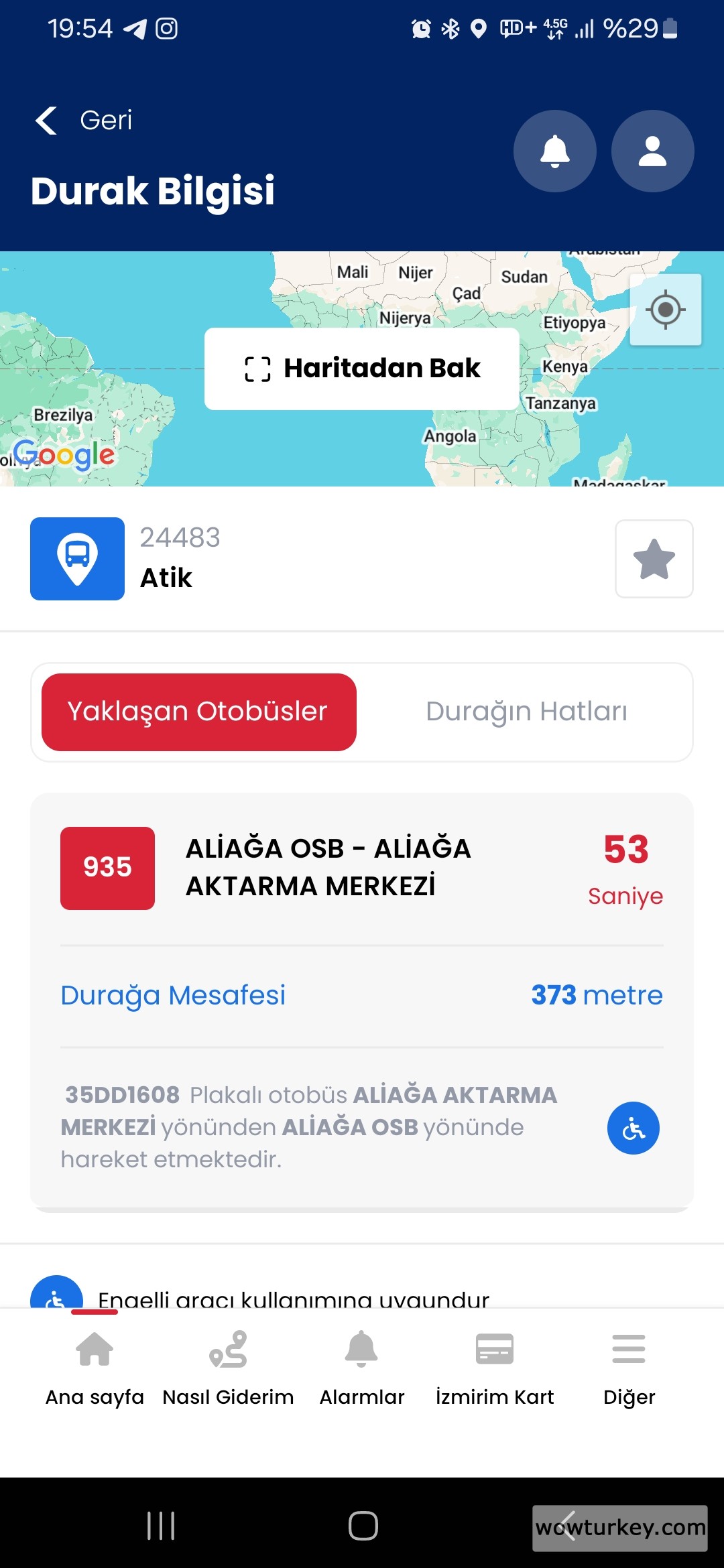
Task: Switch to the Durağın Hatları tab
Action: 526,711
